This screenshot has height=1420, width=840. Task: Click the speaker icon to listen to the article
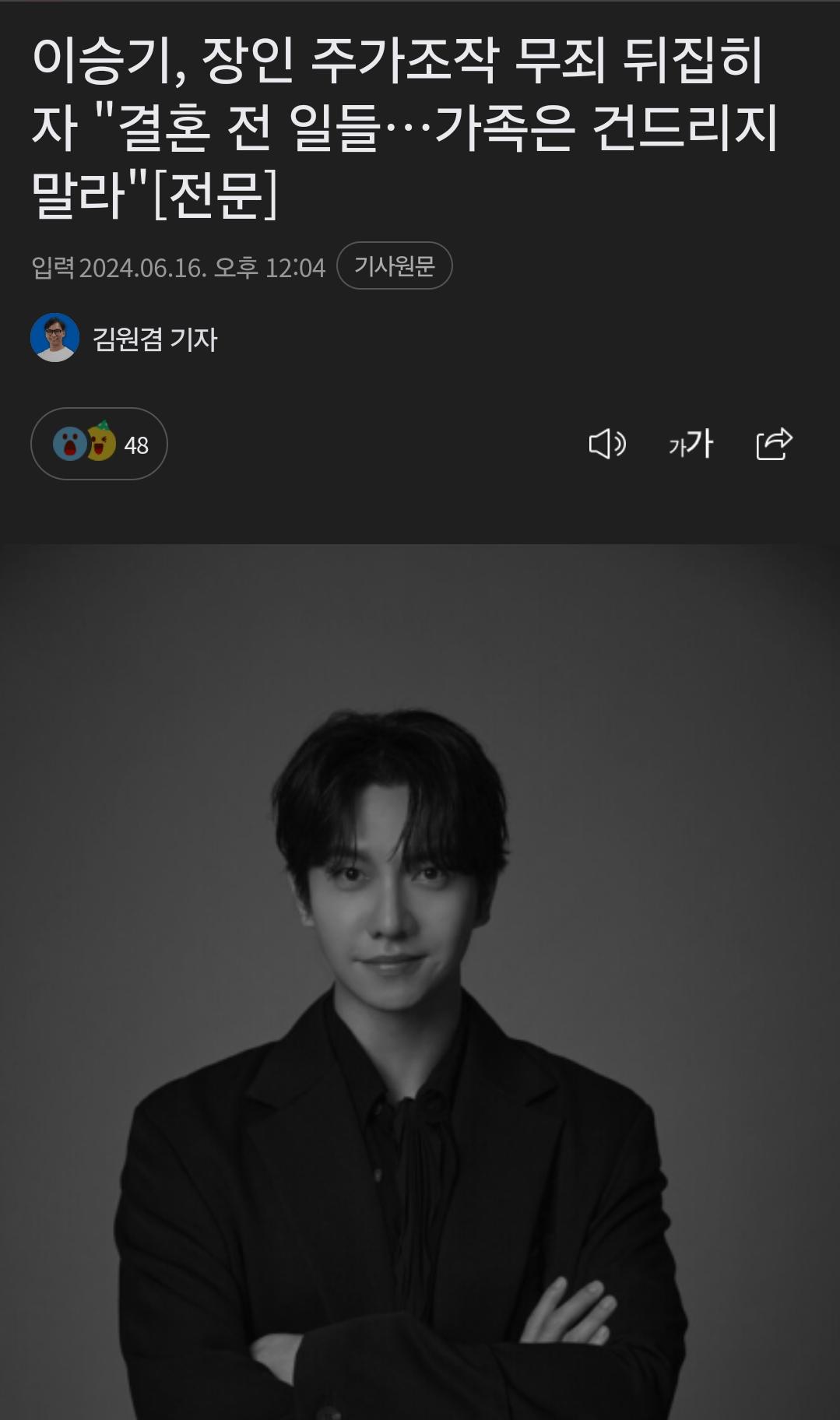pos(608,444)
